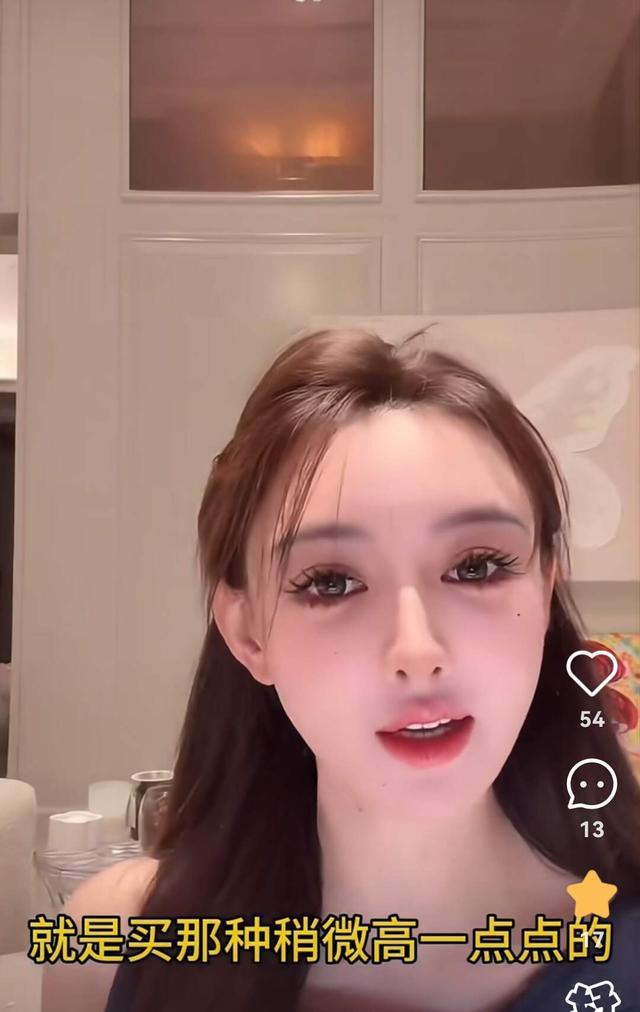The image size is (640, 1012).
Task: Like this video with the heart icon
Action: pos(592,673)
